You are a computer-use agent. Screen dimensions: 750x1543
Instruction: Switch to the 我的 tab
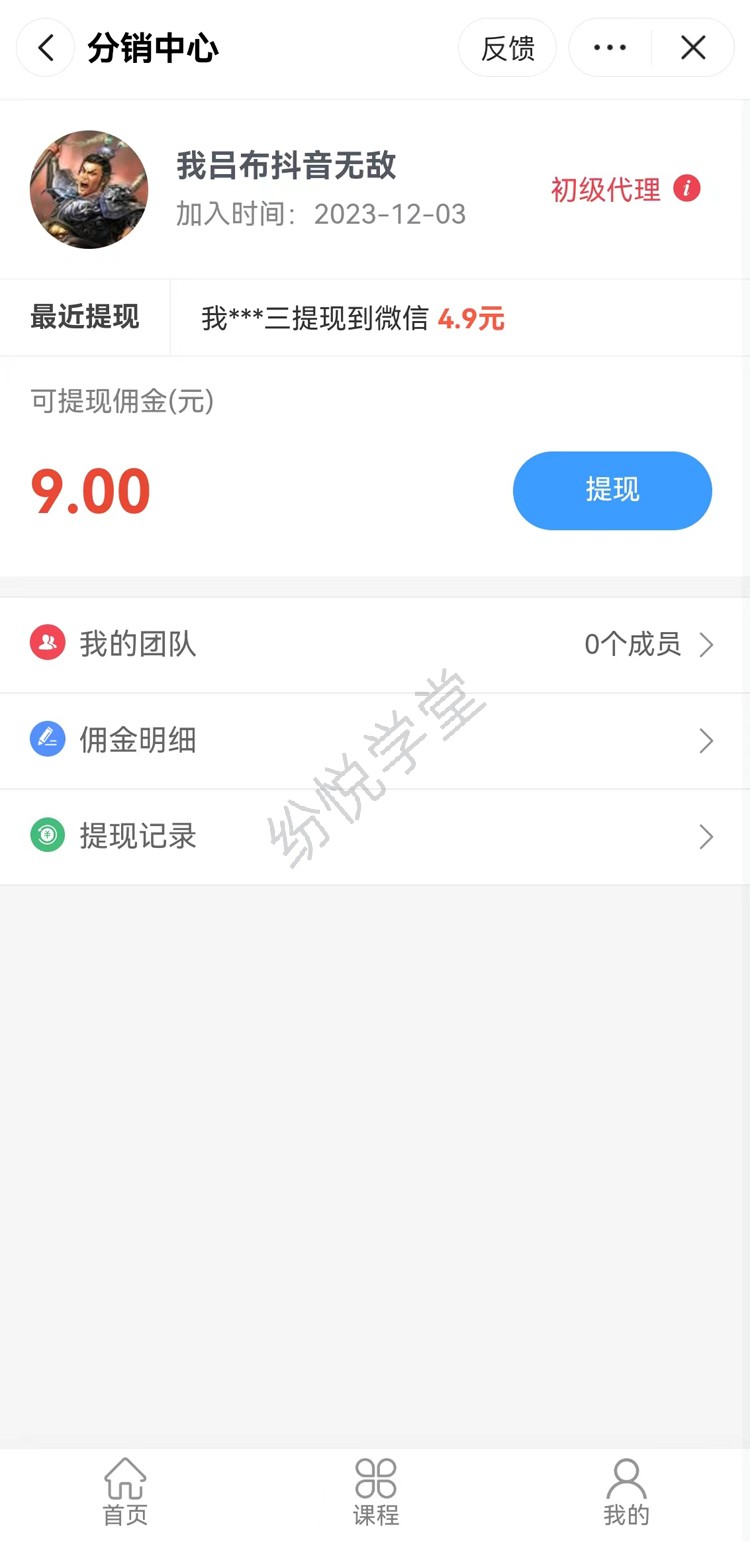626,1491
